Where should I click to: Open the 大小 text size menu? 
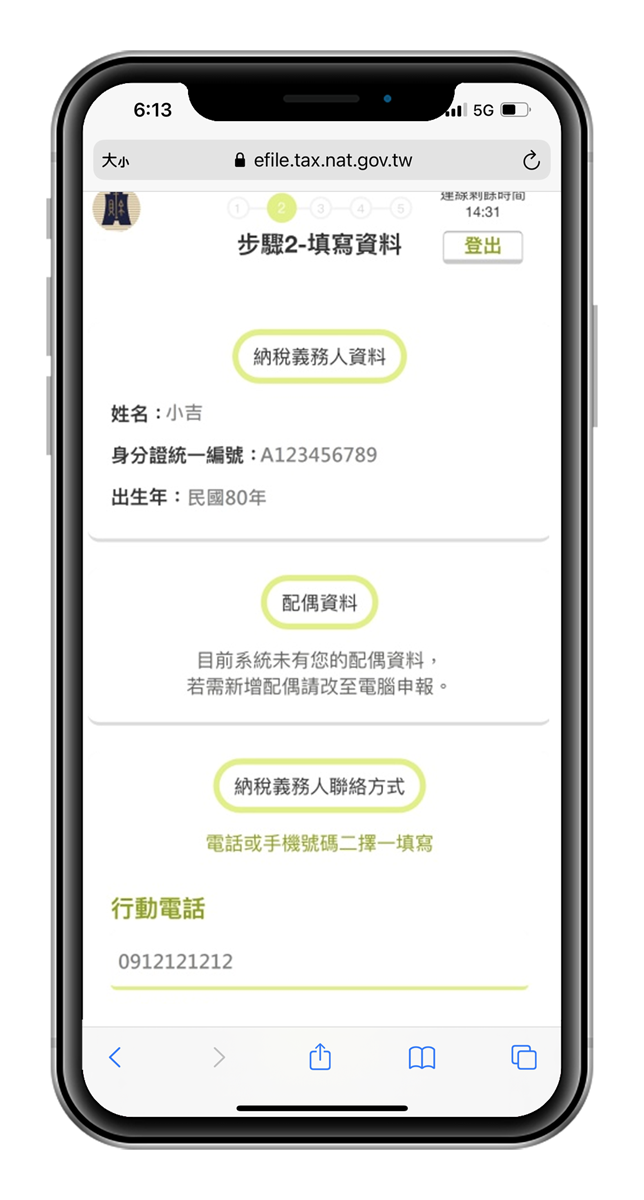click(x=115, y=161)
